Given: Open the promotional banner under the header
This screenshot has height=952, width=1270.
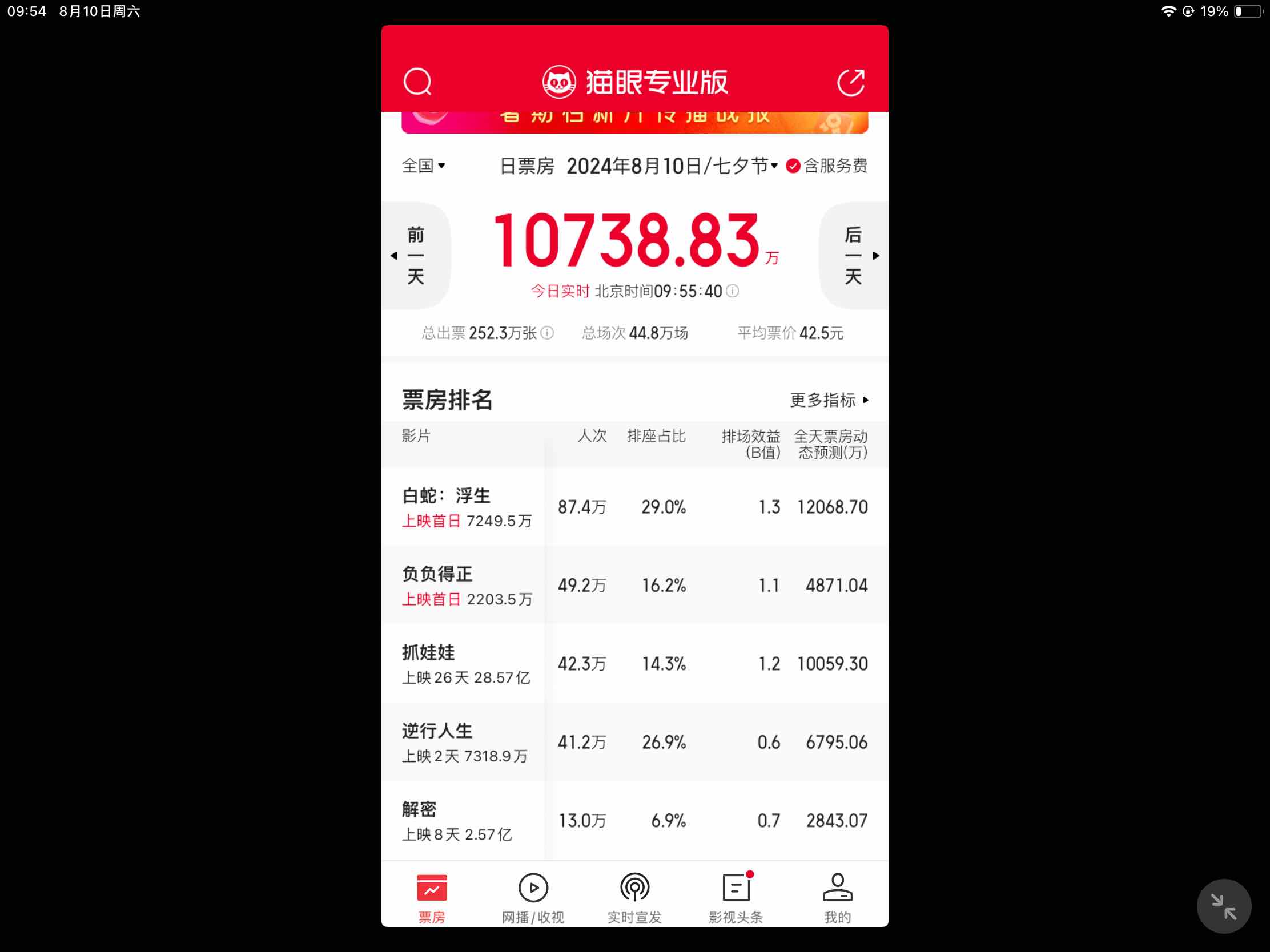Looking at the screenshot, I should [634, 122].
